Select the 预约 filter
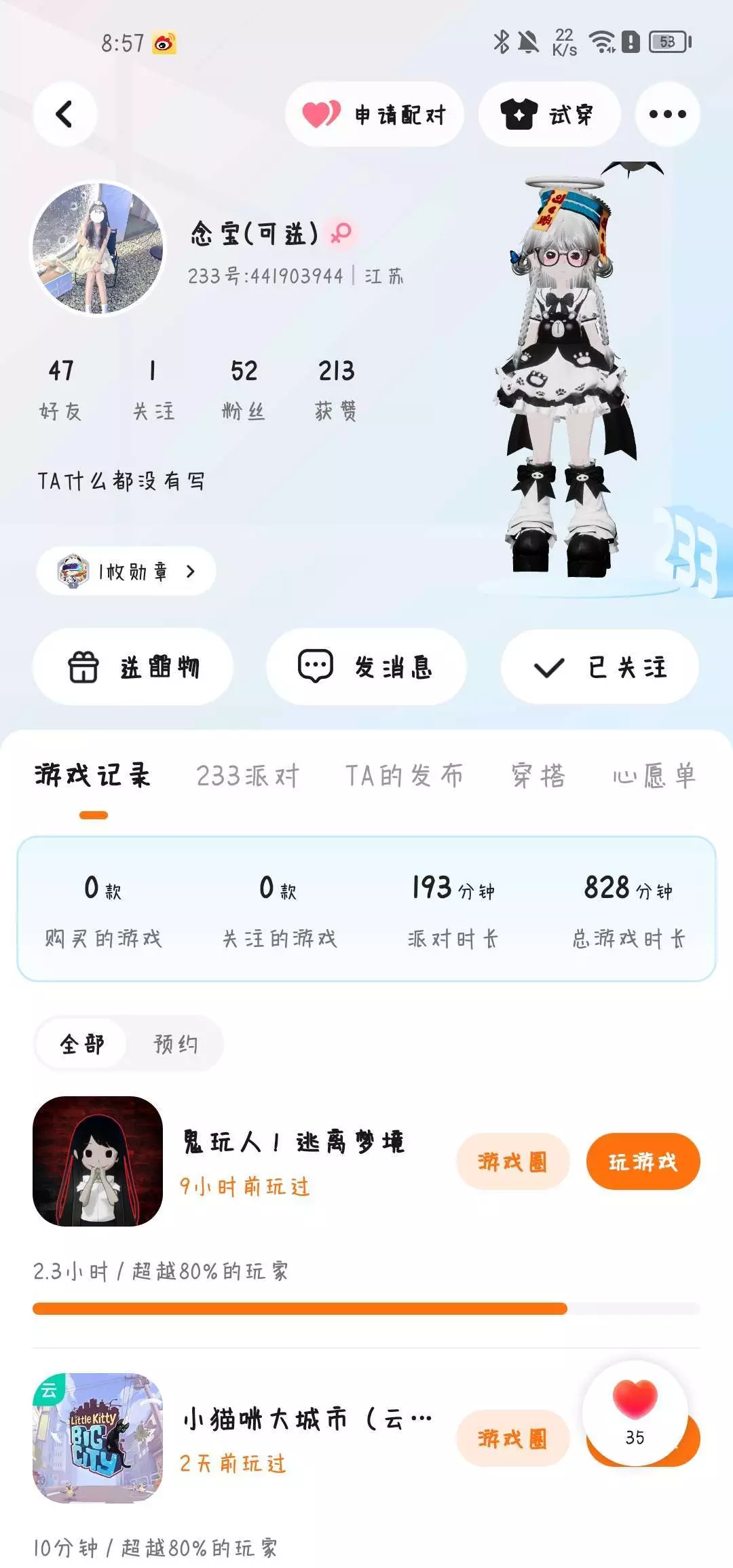 click(176, 1043)
